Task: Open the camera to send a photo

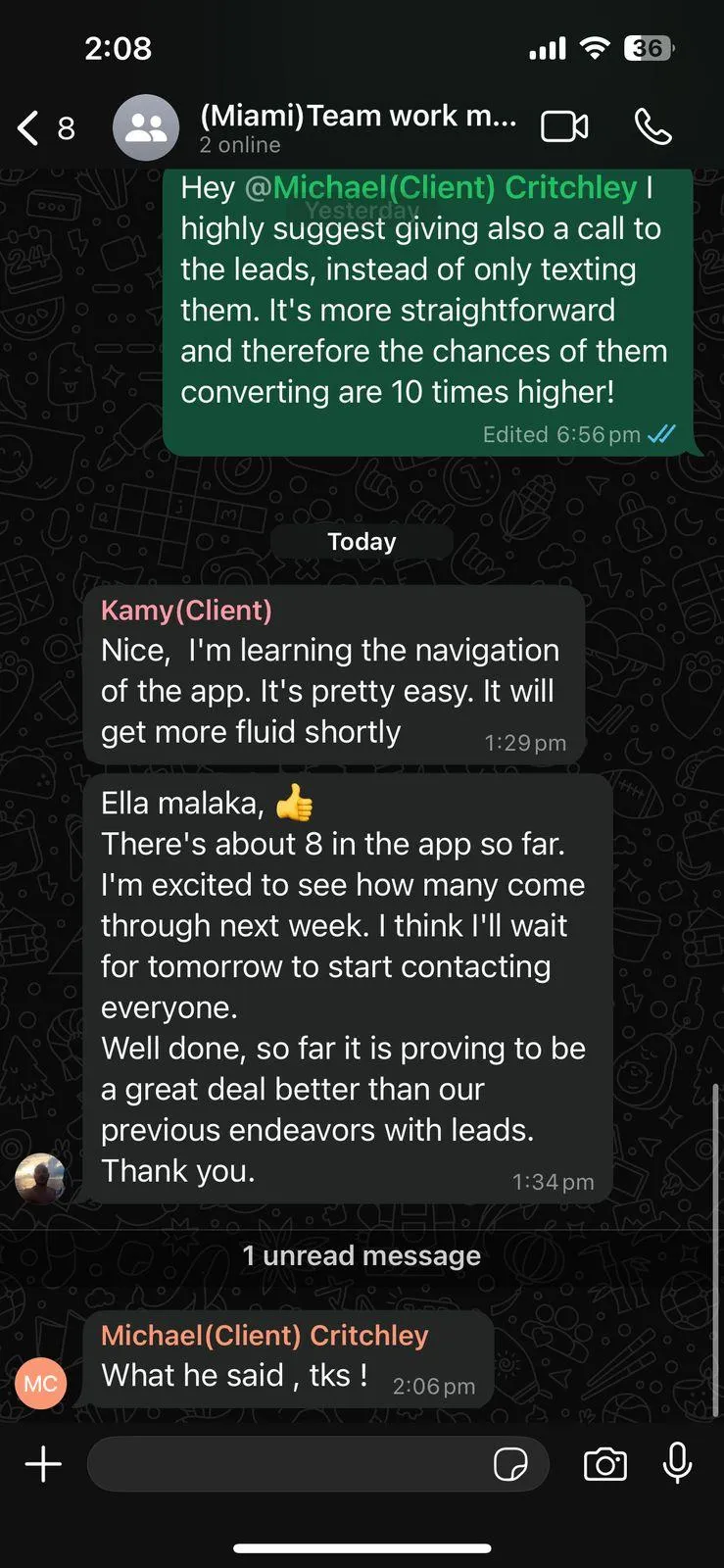Action: tap(605, 1464)
